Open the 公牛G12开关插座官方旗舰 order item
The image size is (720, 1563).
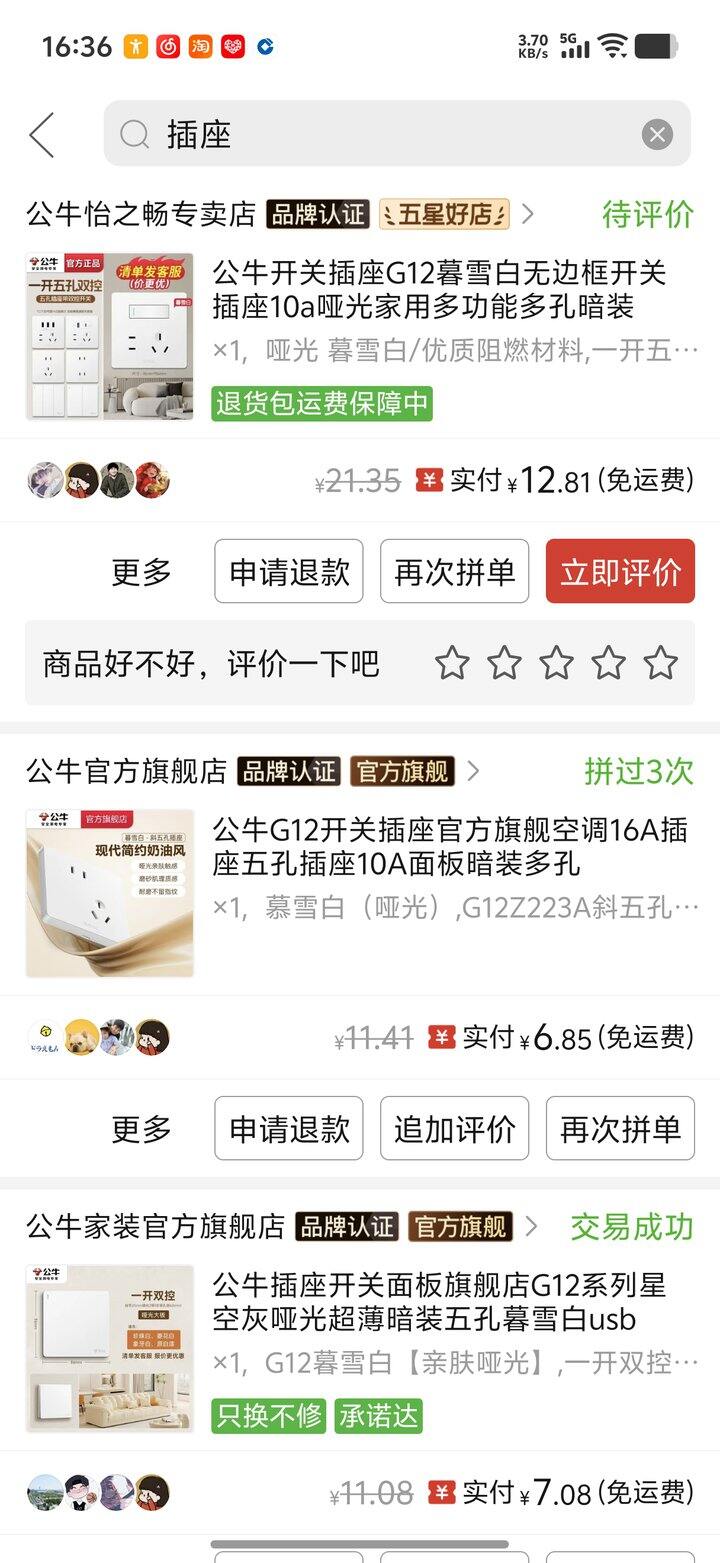(450, 848)
